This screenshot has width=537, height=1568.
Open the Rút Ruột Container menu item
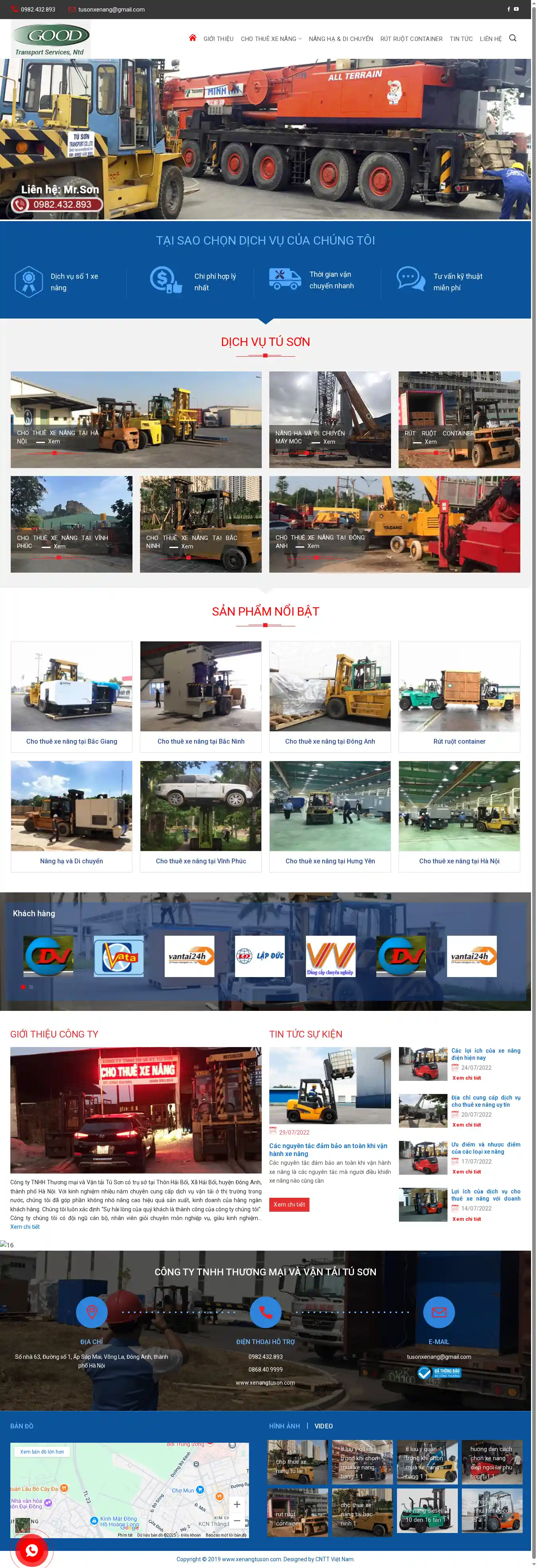click(411, 39)
